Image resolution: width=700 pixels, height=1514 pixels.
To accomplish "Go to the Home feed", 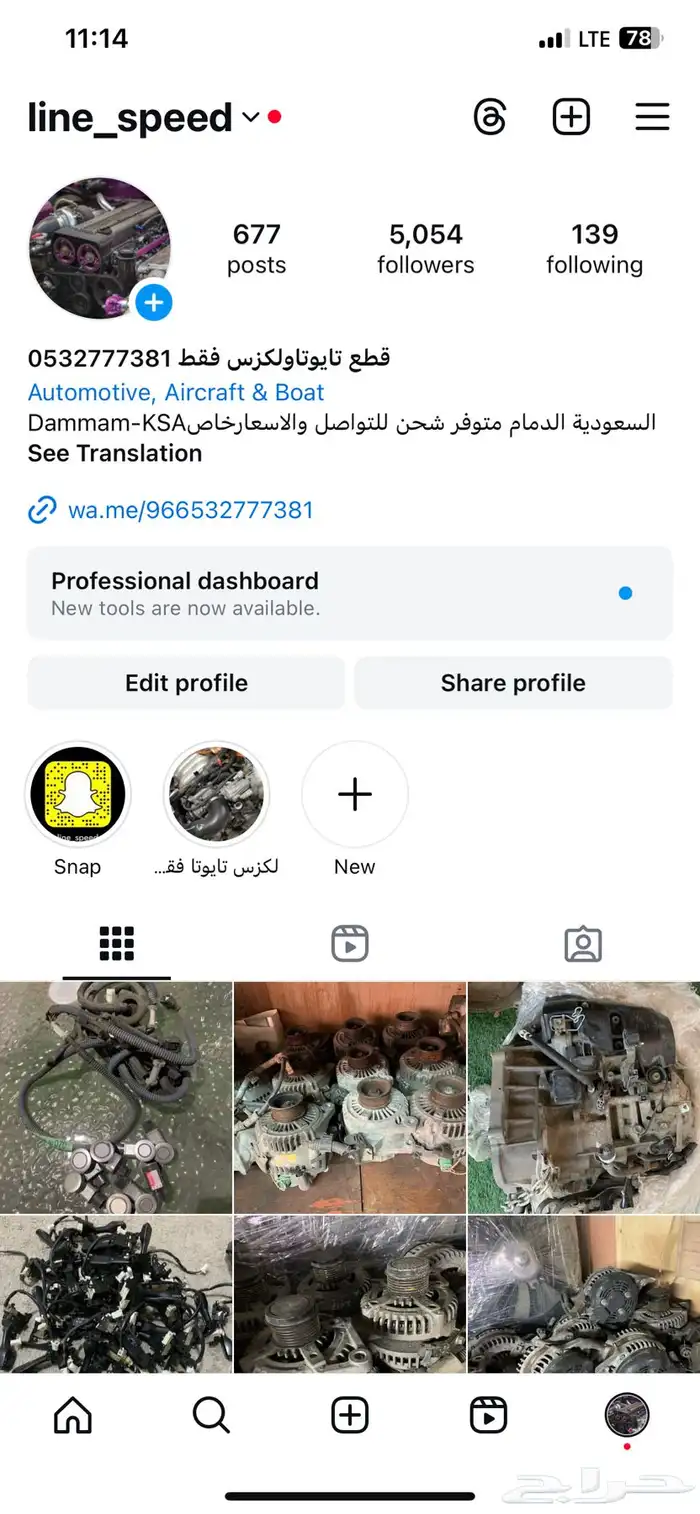I will click(72, 1415).
